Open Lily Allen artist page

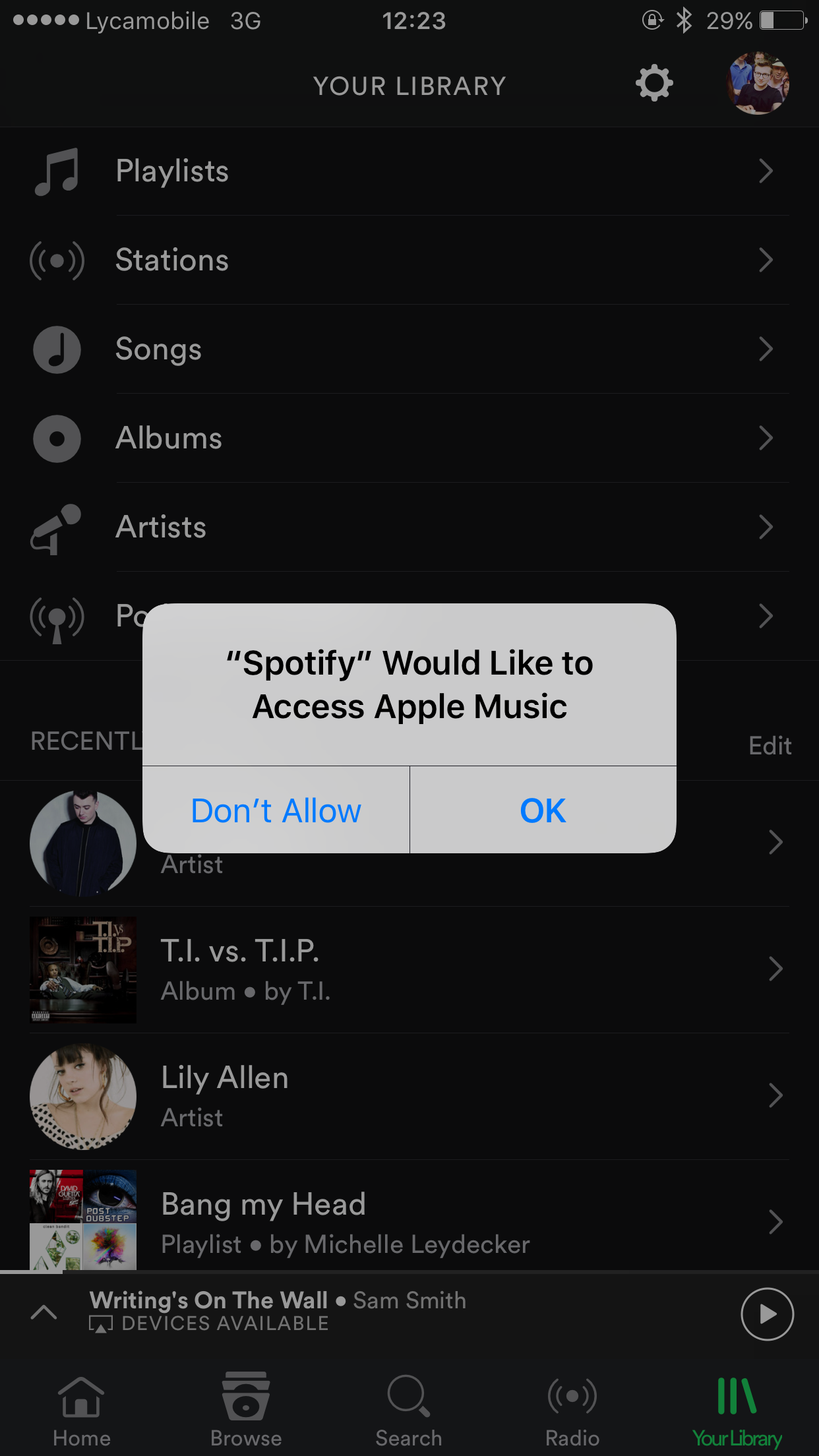coord(409,1096)
